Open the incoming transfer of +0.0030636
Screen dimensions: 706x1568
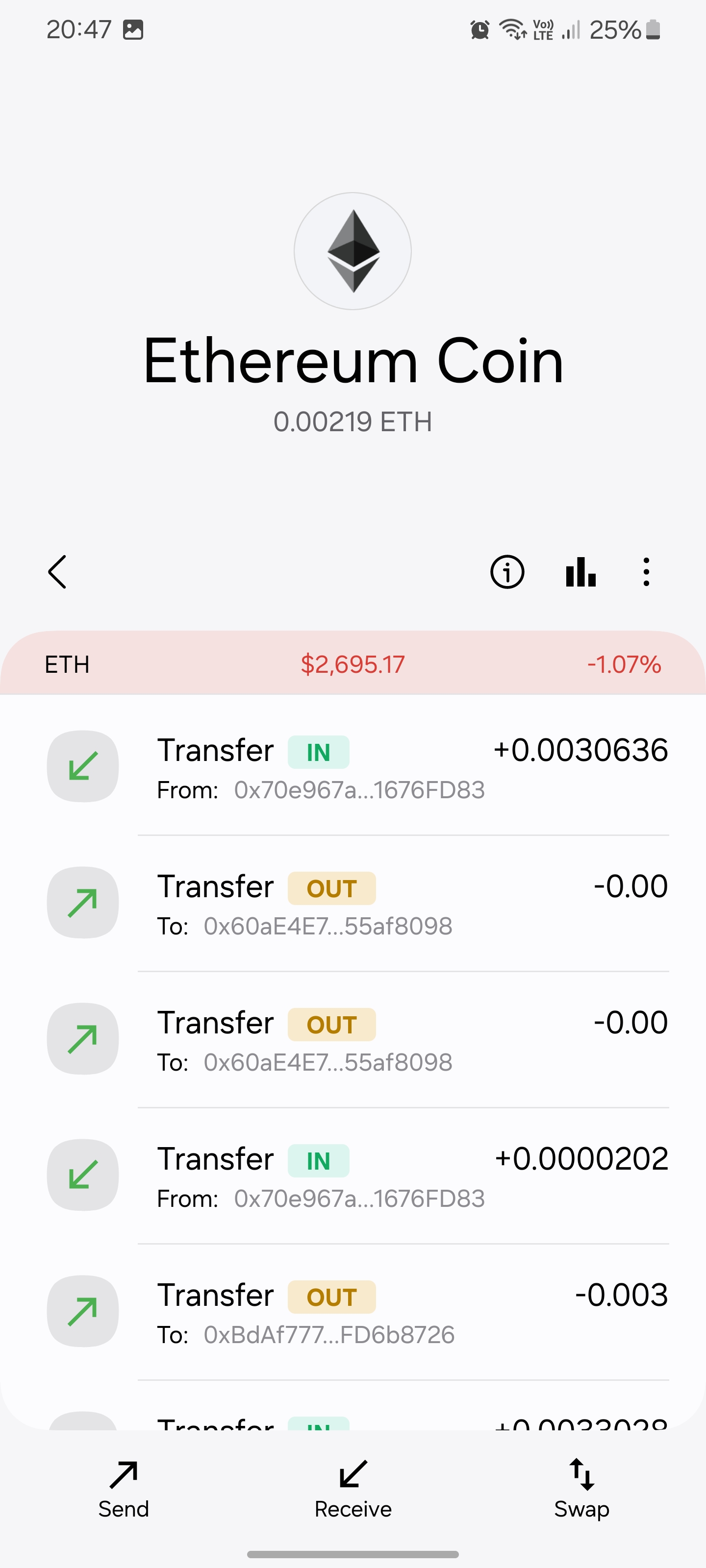402,766
